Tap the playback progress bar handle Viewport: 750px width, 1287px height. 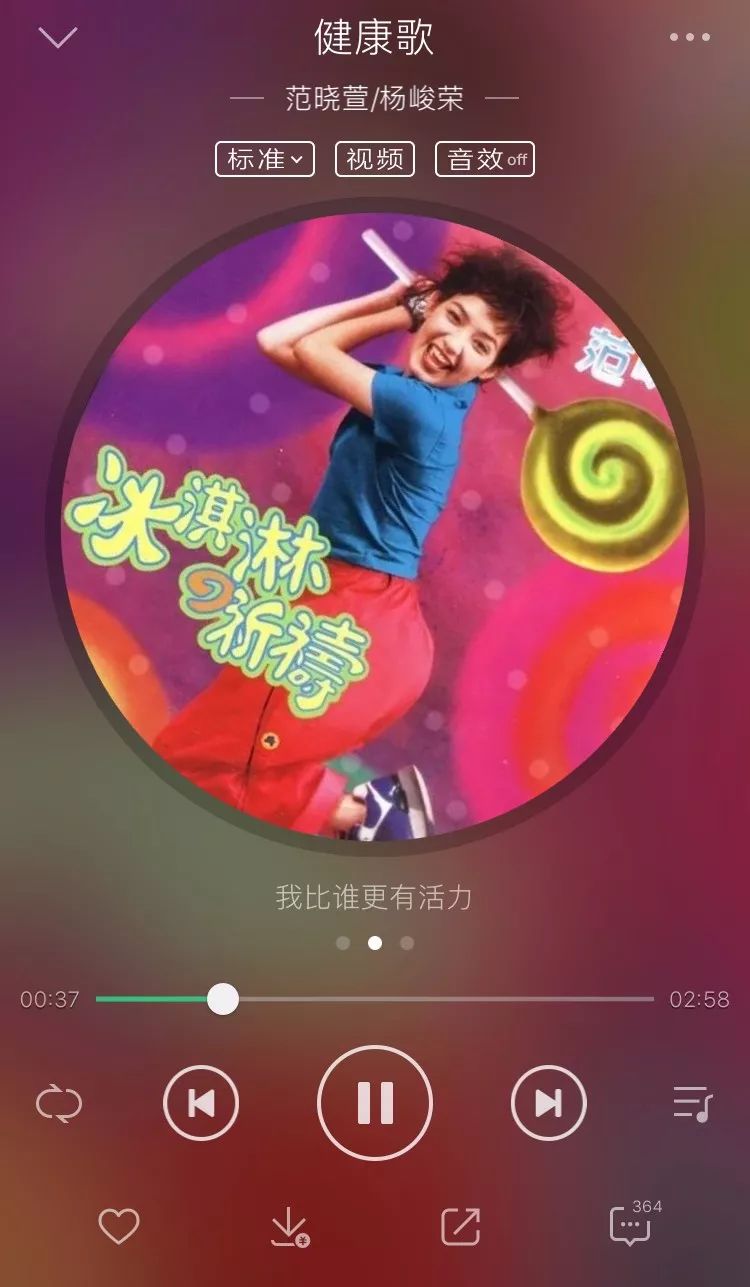coord(223,999)
